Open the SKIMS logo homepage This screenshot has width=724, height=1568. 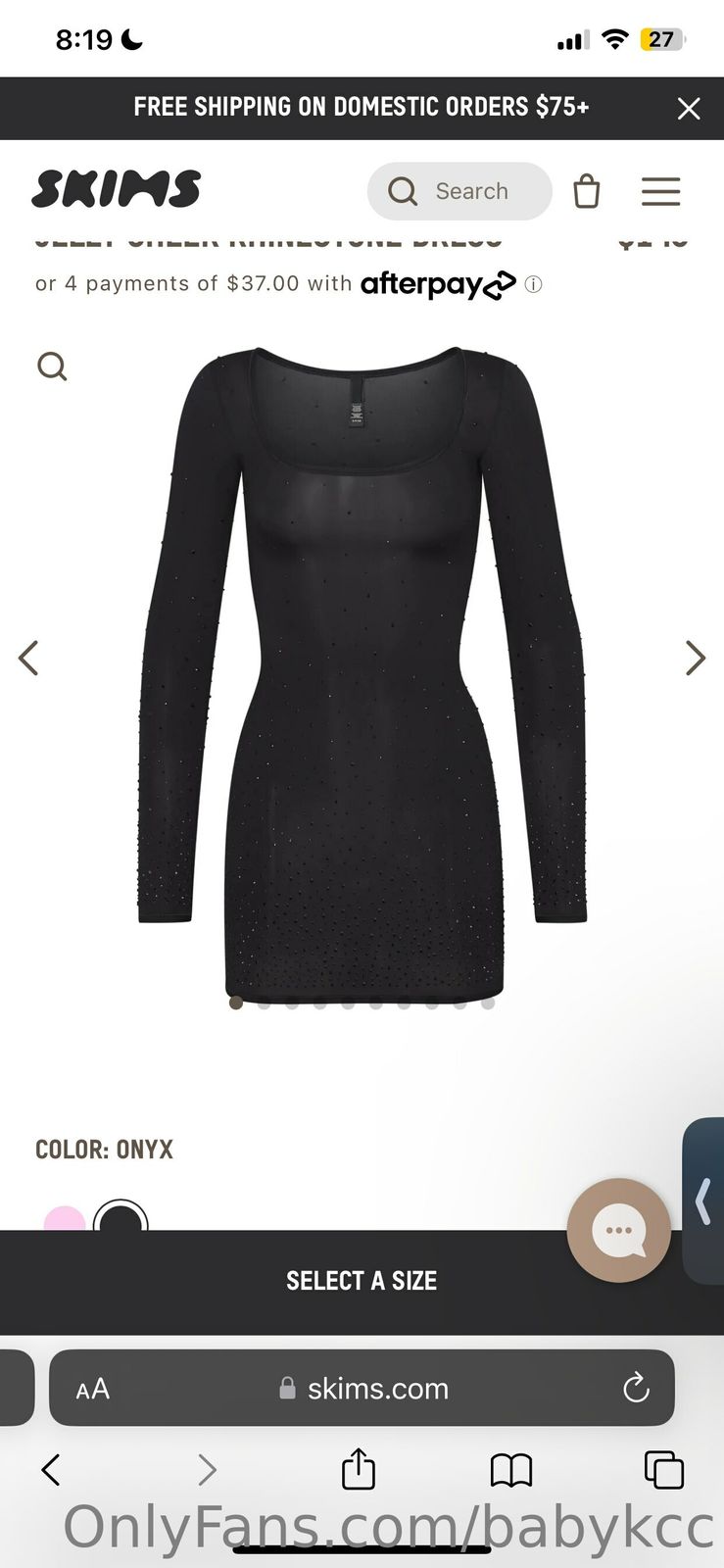coord(117,189)
